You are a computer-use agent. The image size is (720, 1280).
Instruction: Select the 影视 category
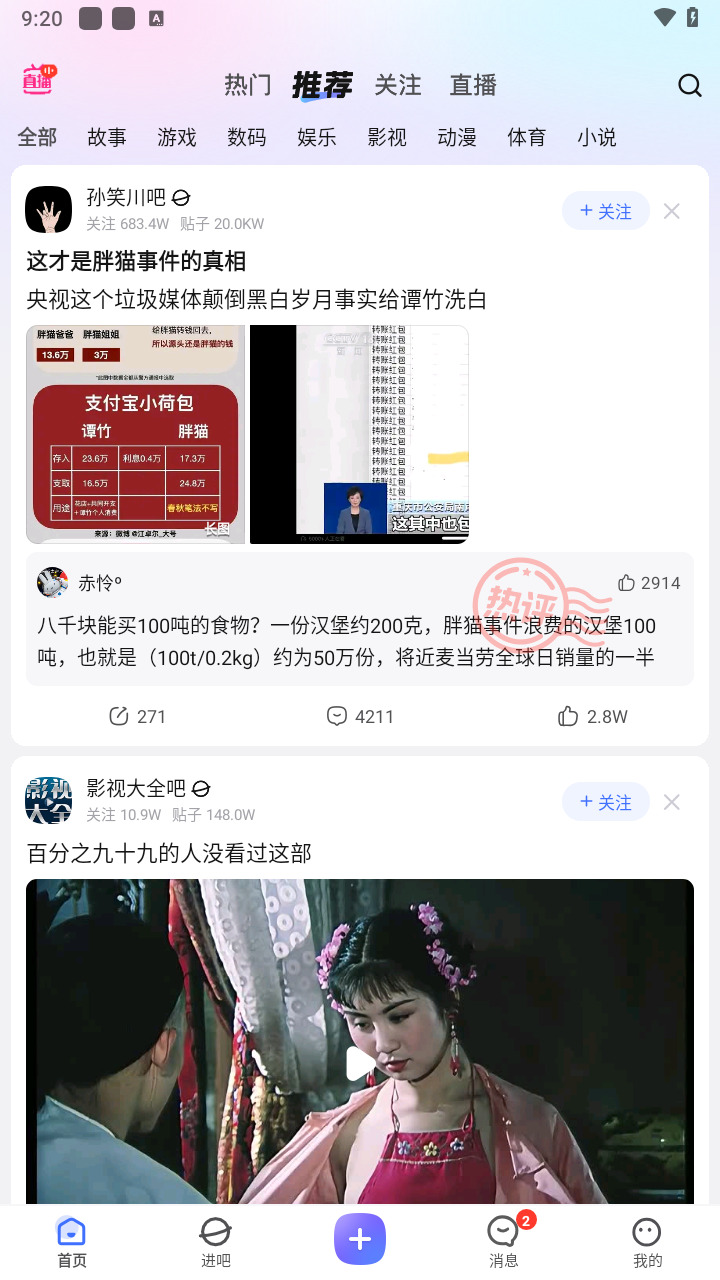coord(387,137)
